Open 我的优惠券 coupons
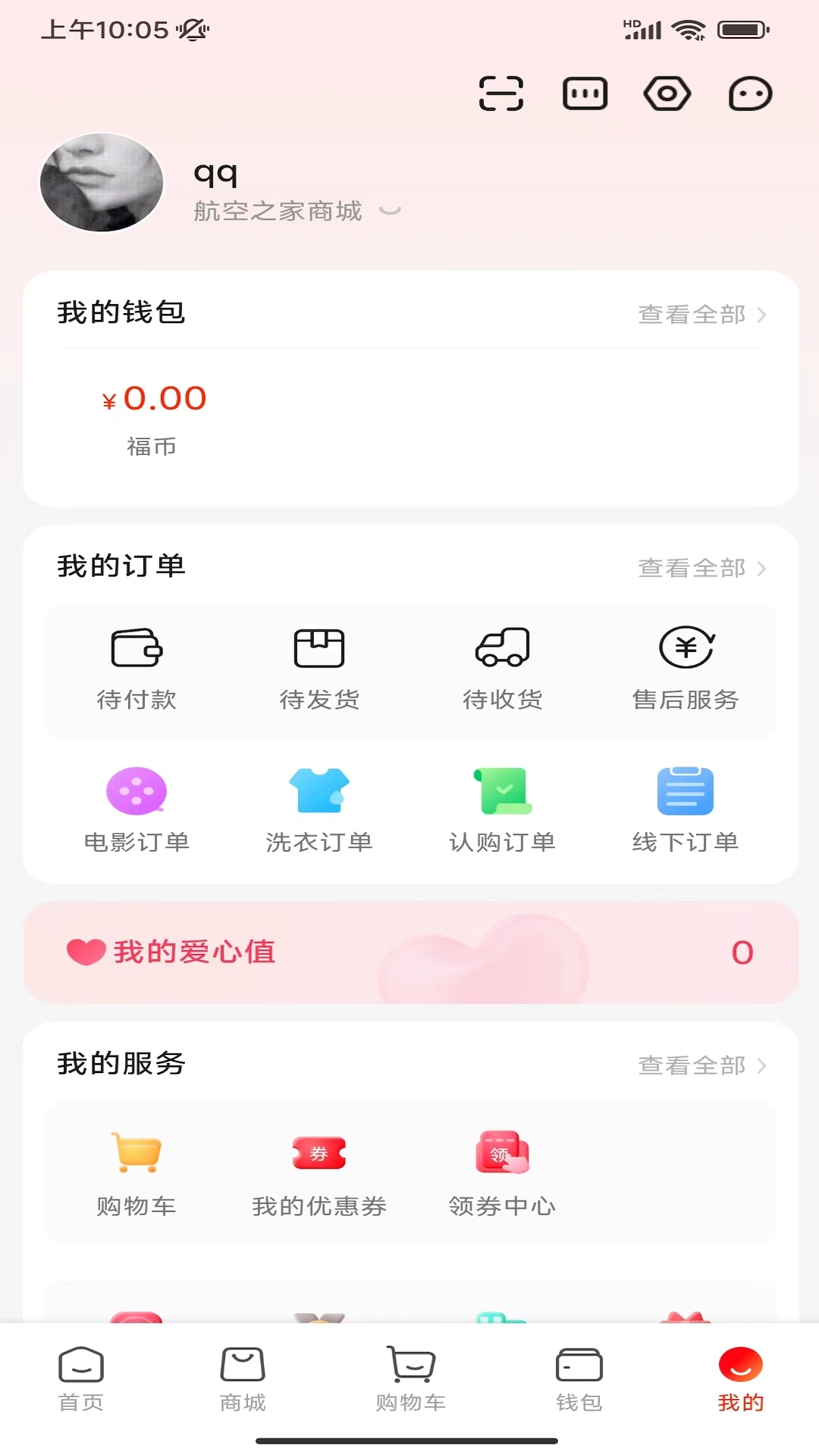Viewport: 819px width, 1456px height. tap(319, 1172)
